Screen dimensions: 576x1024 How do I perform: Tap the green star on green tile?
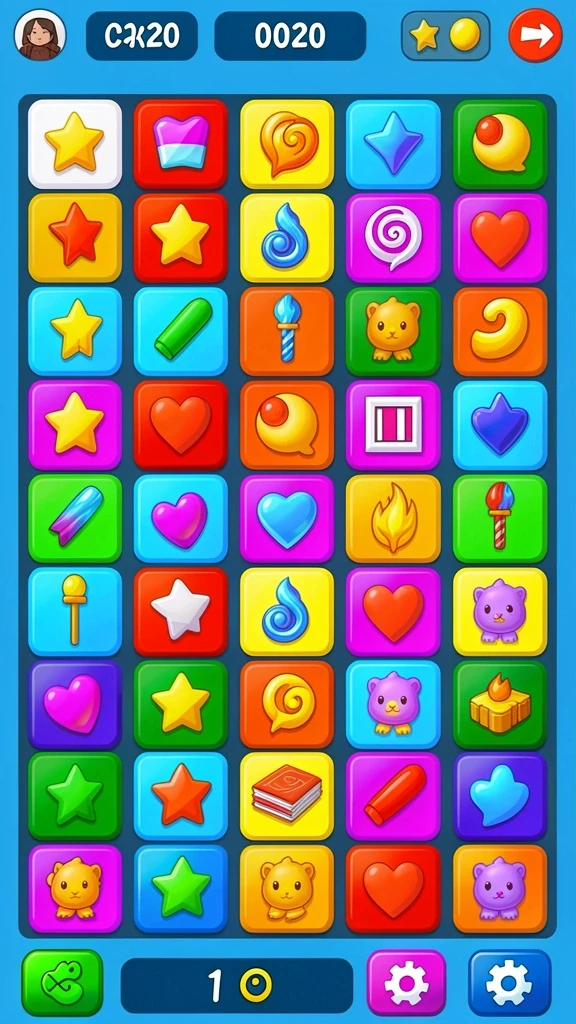click(x=74, y=796)
